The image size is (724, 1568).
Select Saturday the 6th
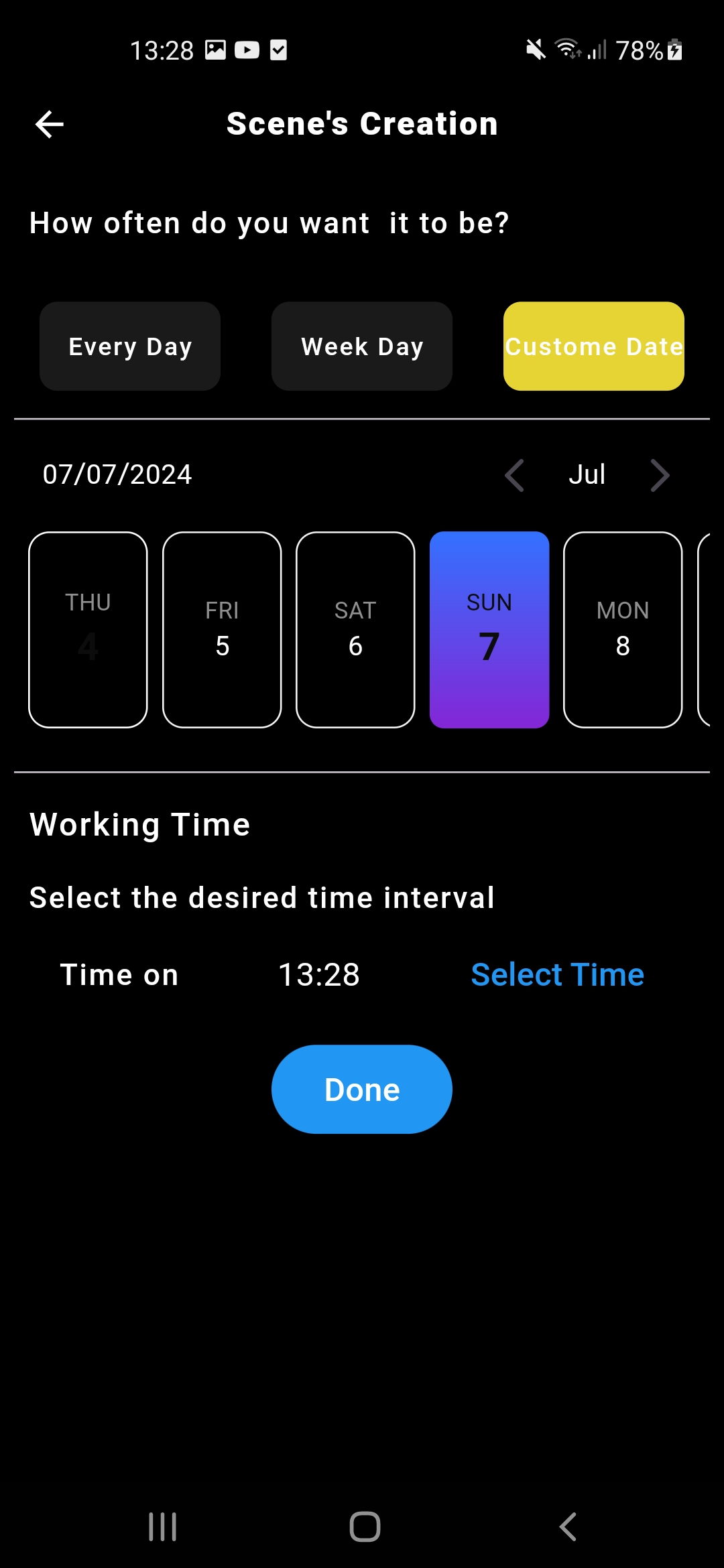(x=355, y=629)
